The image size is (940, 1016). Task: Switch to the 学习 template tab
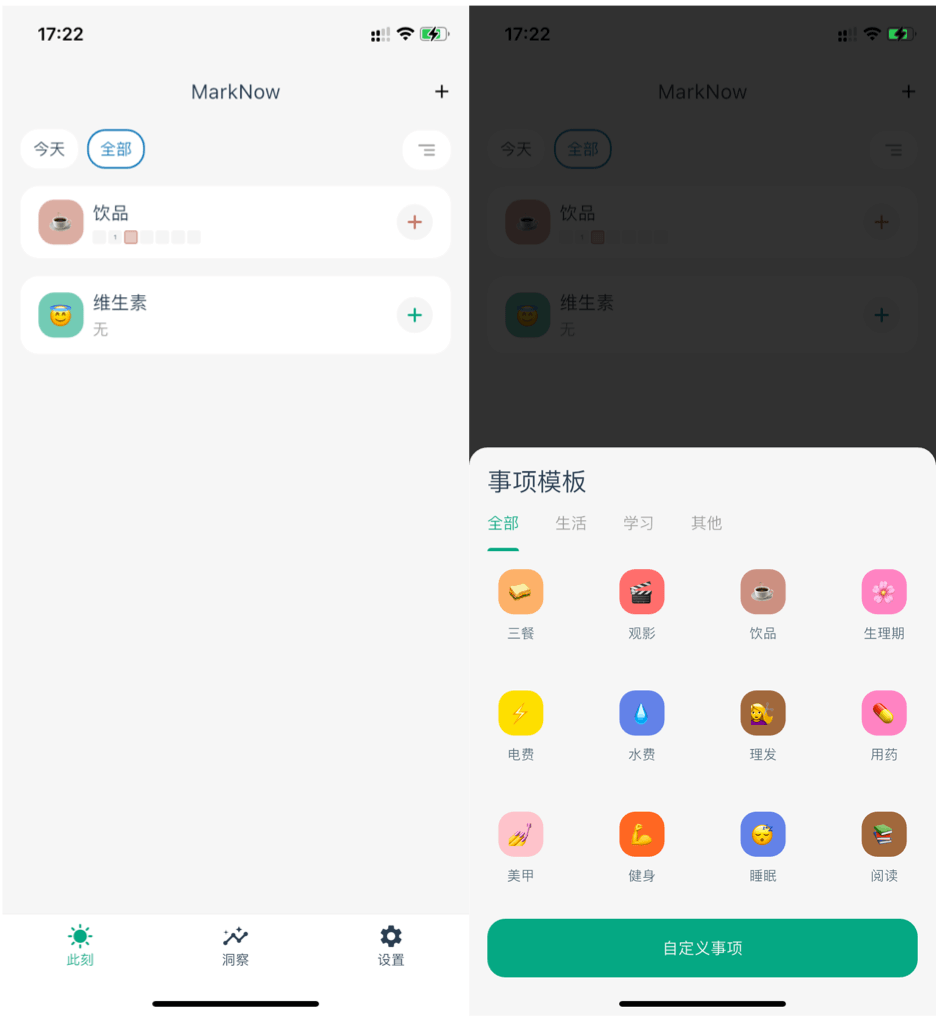click(638, 523)
